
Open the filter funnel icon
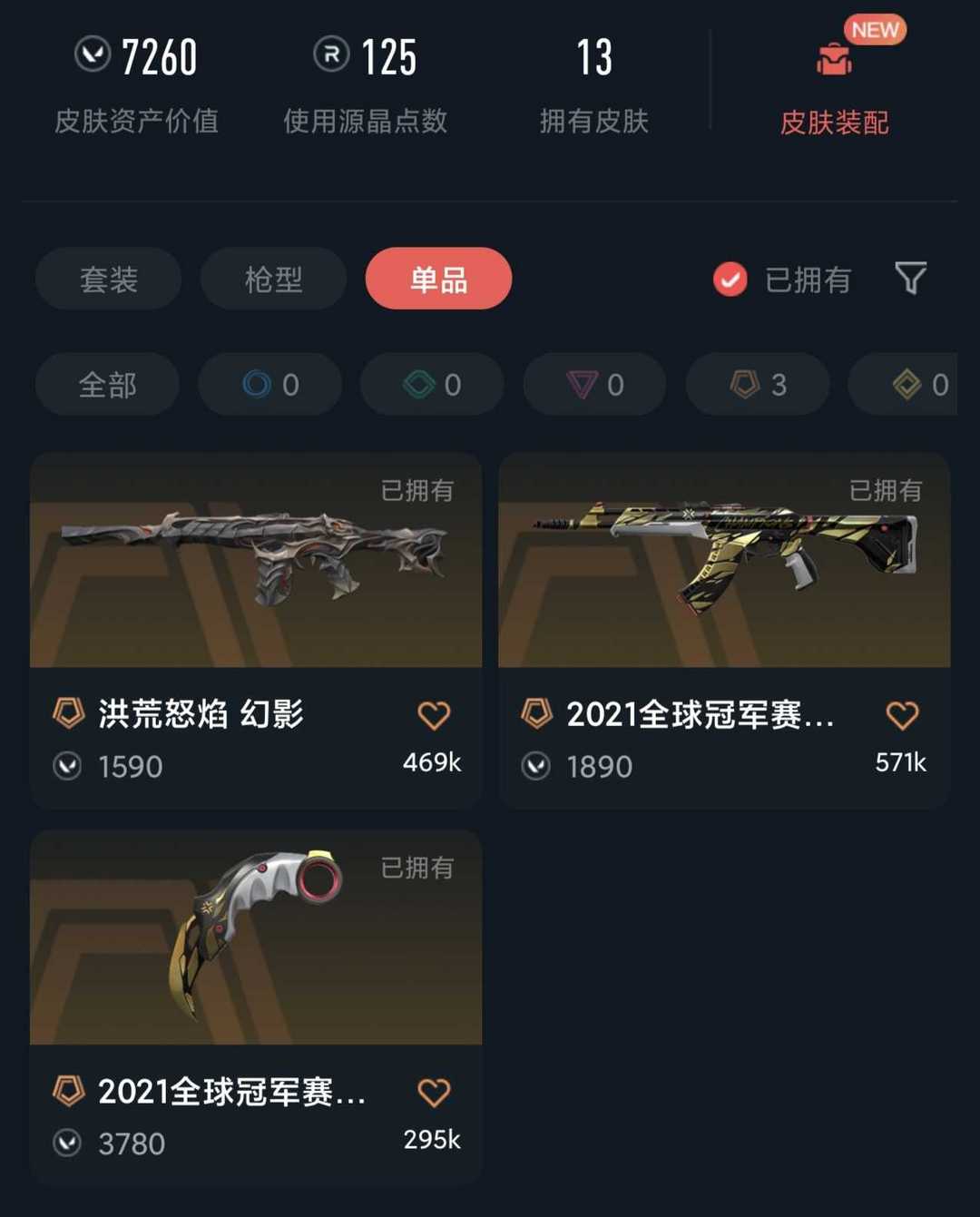pyautogui.click(x=910, y=279)
